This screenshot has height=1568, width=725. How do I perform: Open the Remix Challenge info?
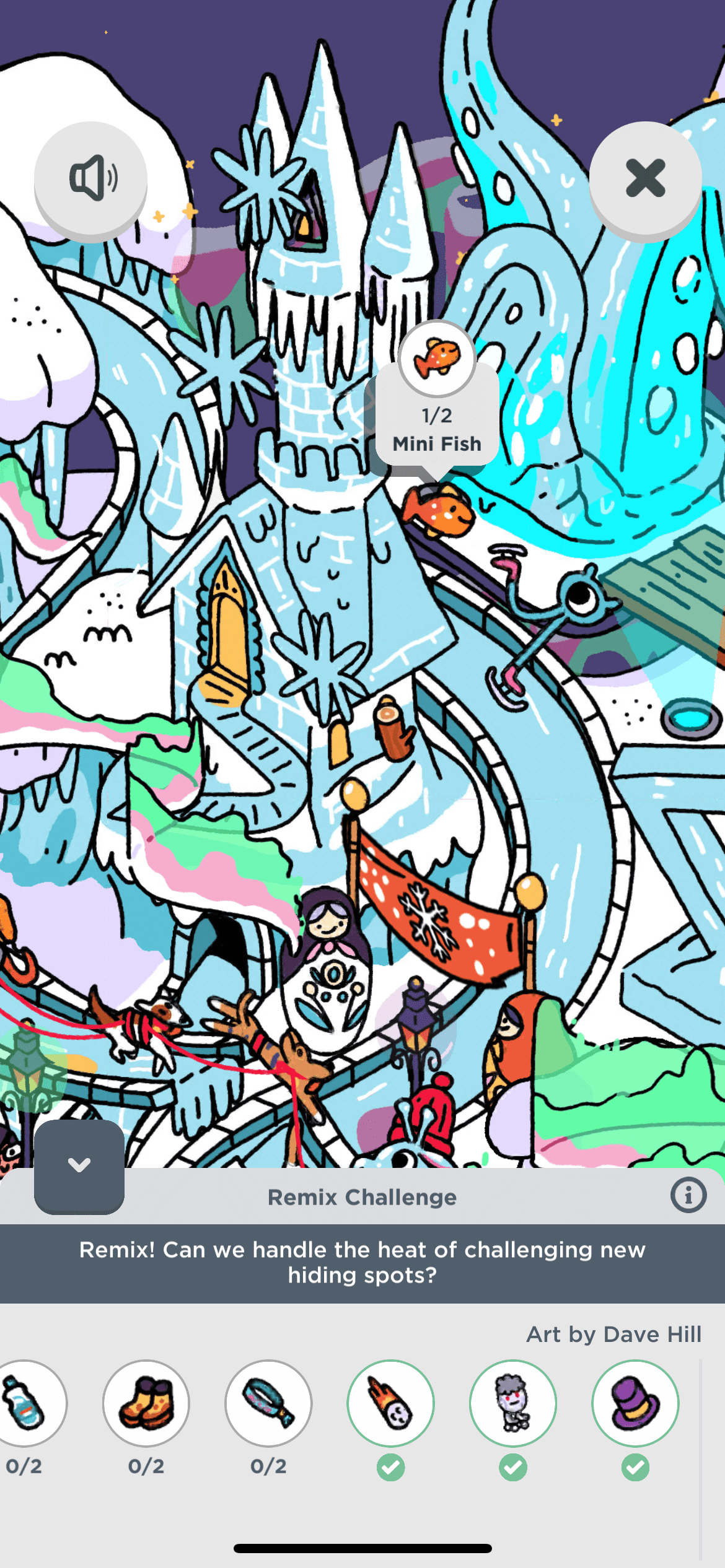pos(688,1195)
